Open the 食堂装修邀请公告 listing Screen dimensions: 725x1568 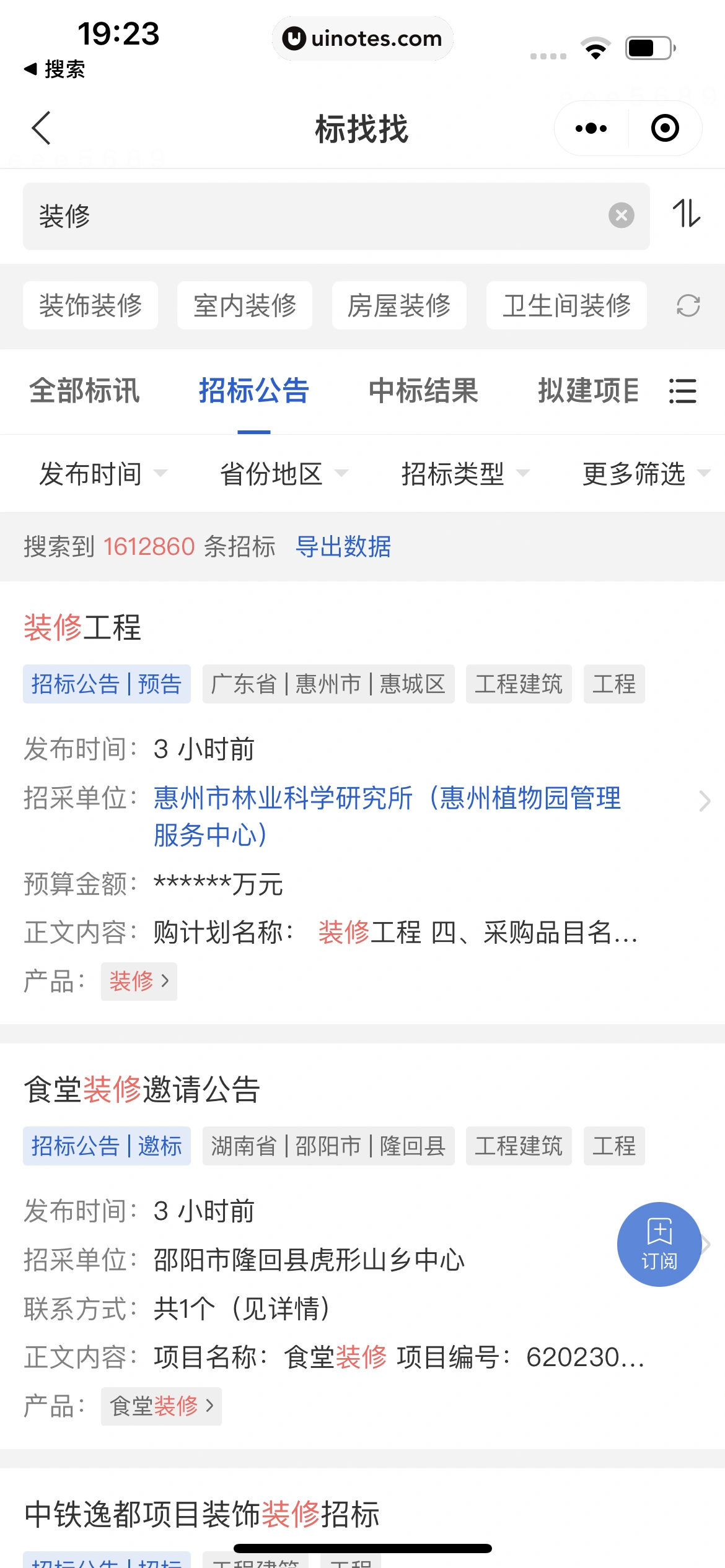point(142,1089)
